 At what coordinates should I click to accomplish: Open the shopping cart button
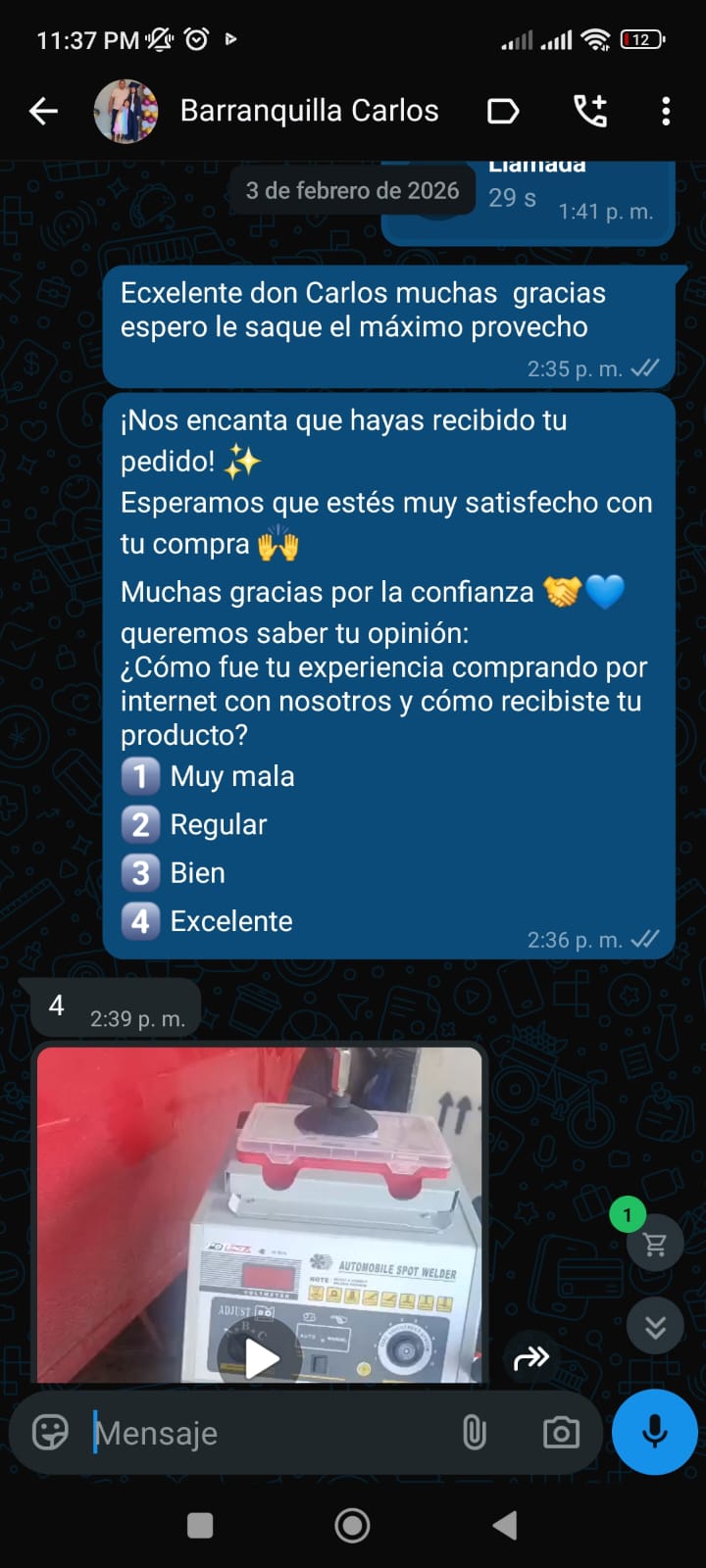pos(654,1245)
